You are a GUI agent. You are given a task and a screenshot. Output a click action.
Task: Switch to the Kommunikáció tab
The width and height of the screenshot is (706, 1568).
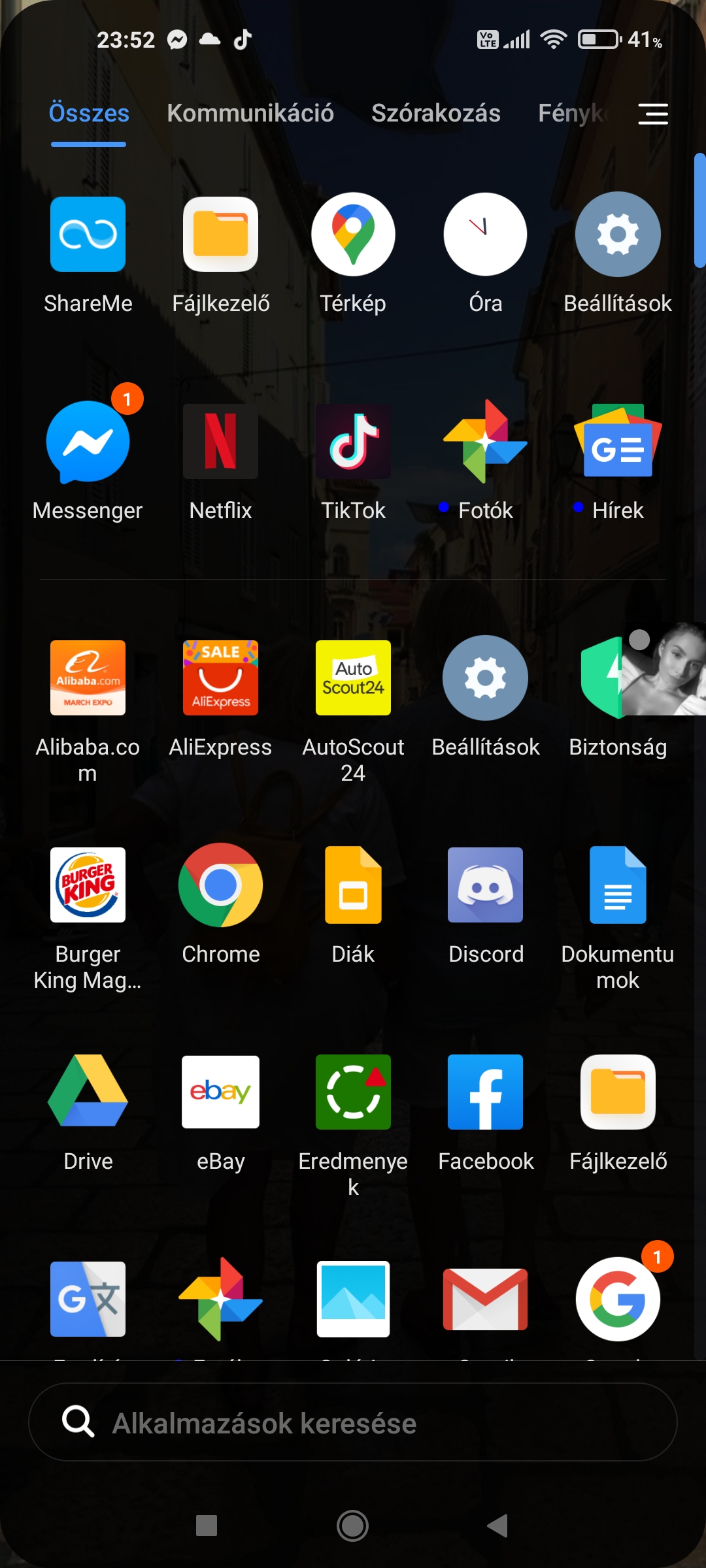tap(250, 113)
